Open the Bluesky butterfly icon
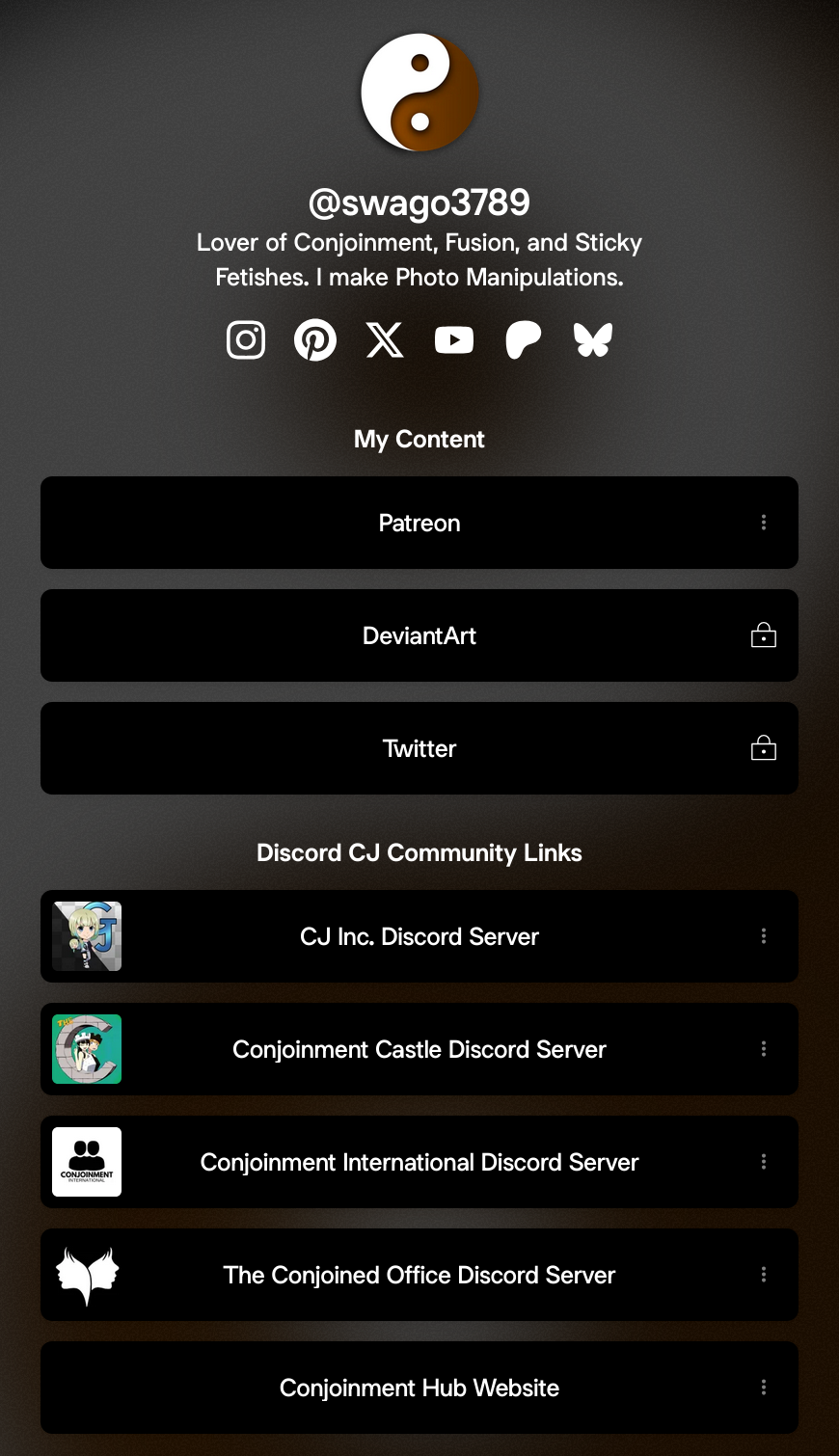Screen dimensions: 839x1456 593,339
